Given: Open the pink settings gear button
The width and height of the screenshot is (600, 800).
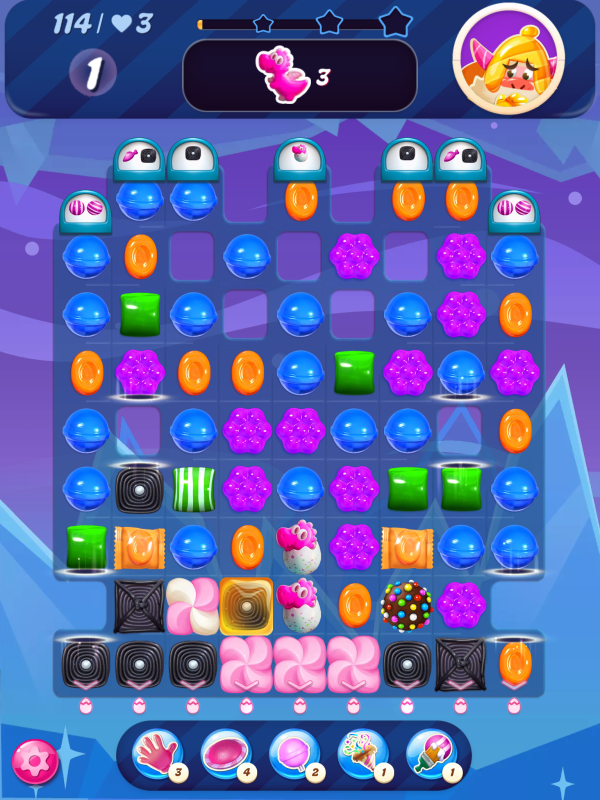Looking at the screenshot, I should (35, 763).
